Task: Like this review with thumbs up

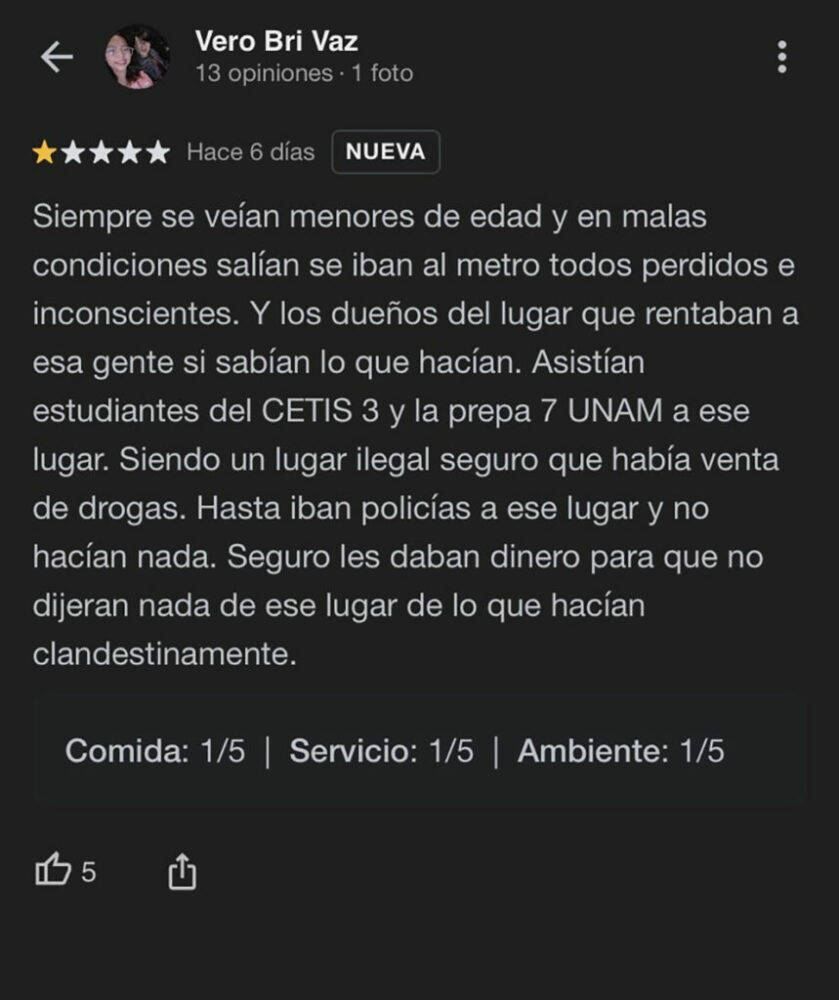Action: coord(54,871)
